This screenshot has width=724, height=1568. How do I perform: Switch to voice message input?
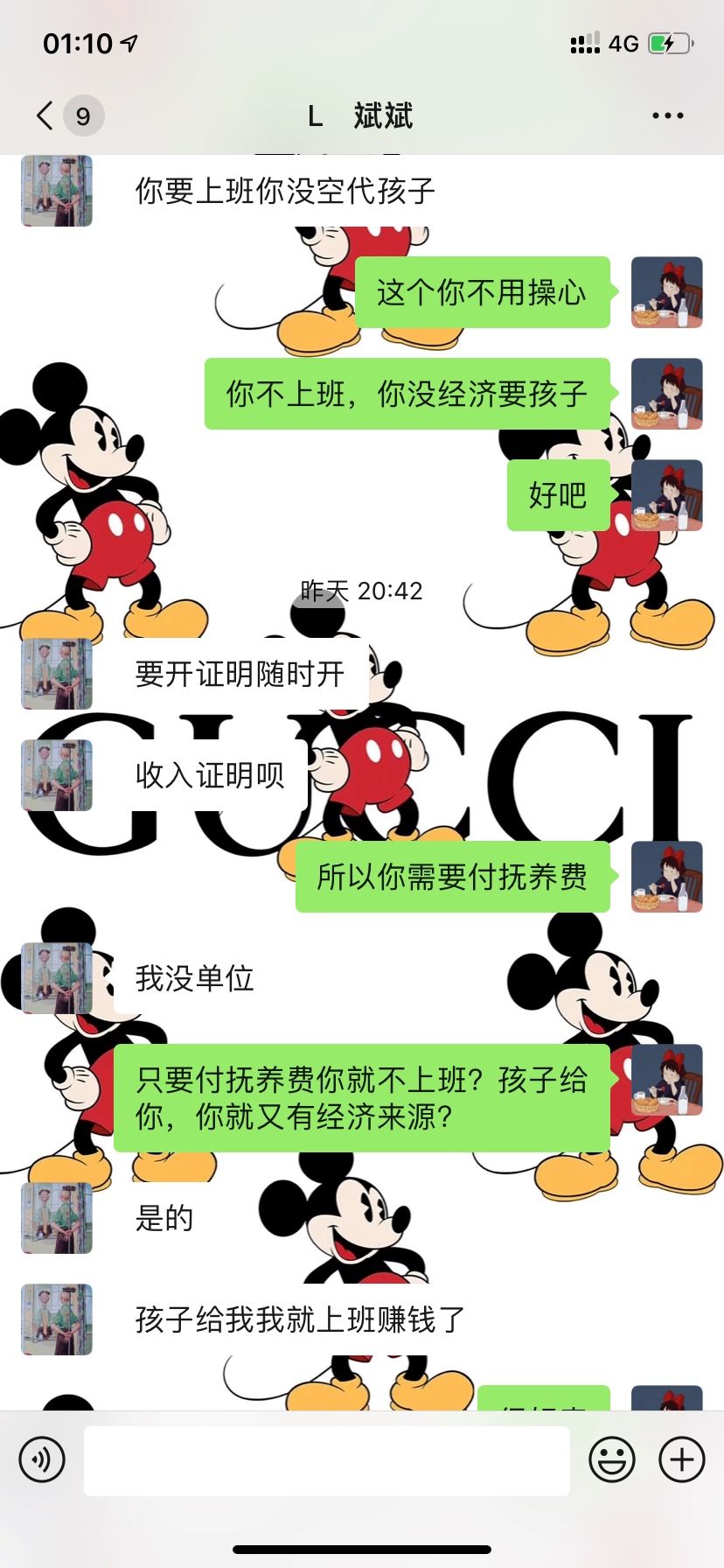click(42, 1459)
